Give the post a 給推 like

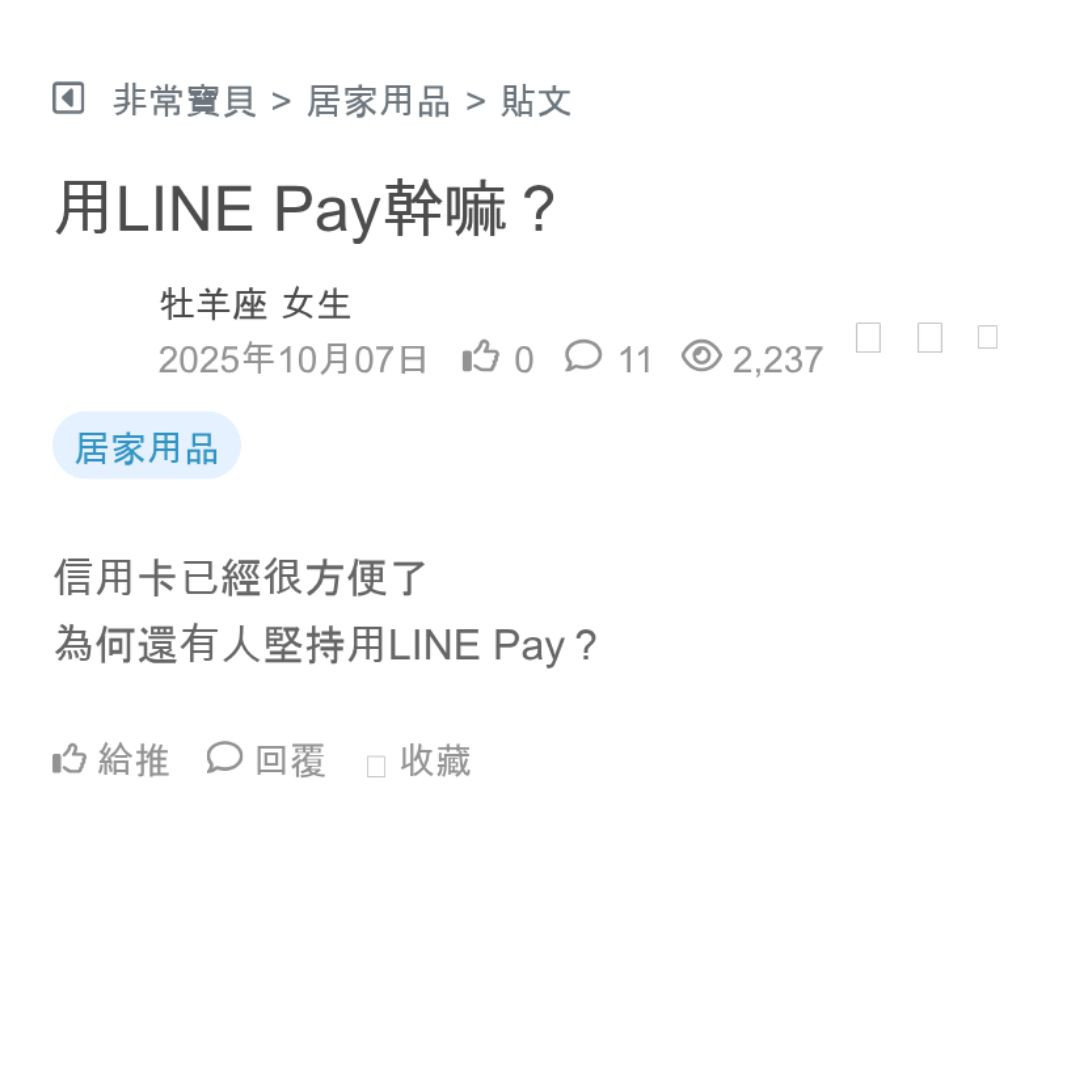click(110, 761)
